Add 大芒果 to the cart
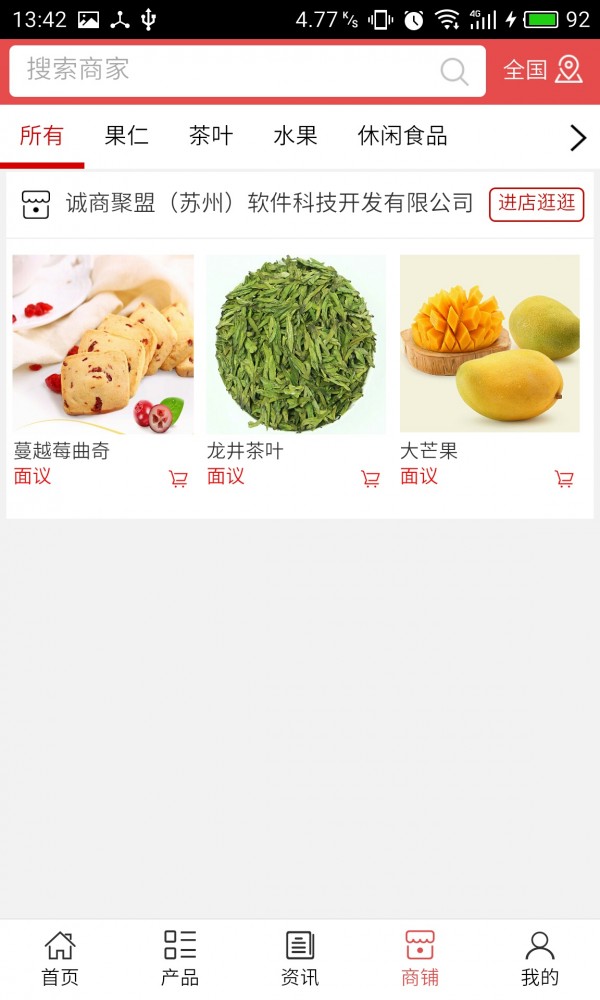 [x=565, y=479]
